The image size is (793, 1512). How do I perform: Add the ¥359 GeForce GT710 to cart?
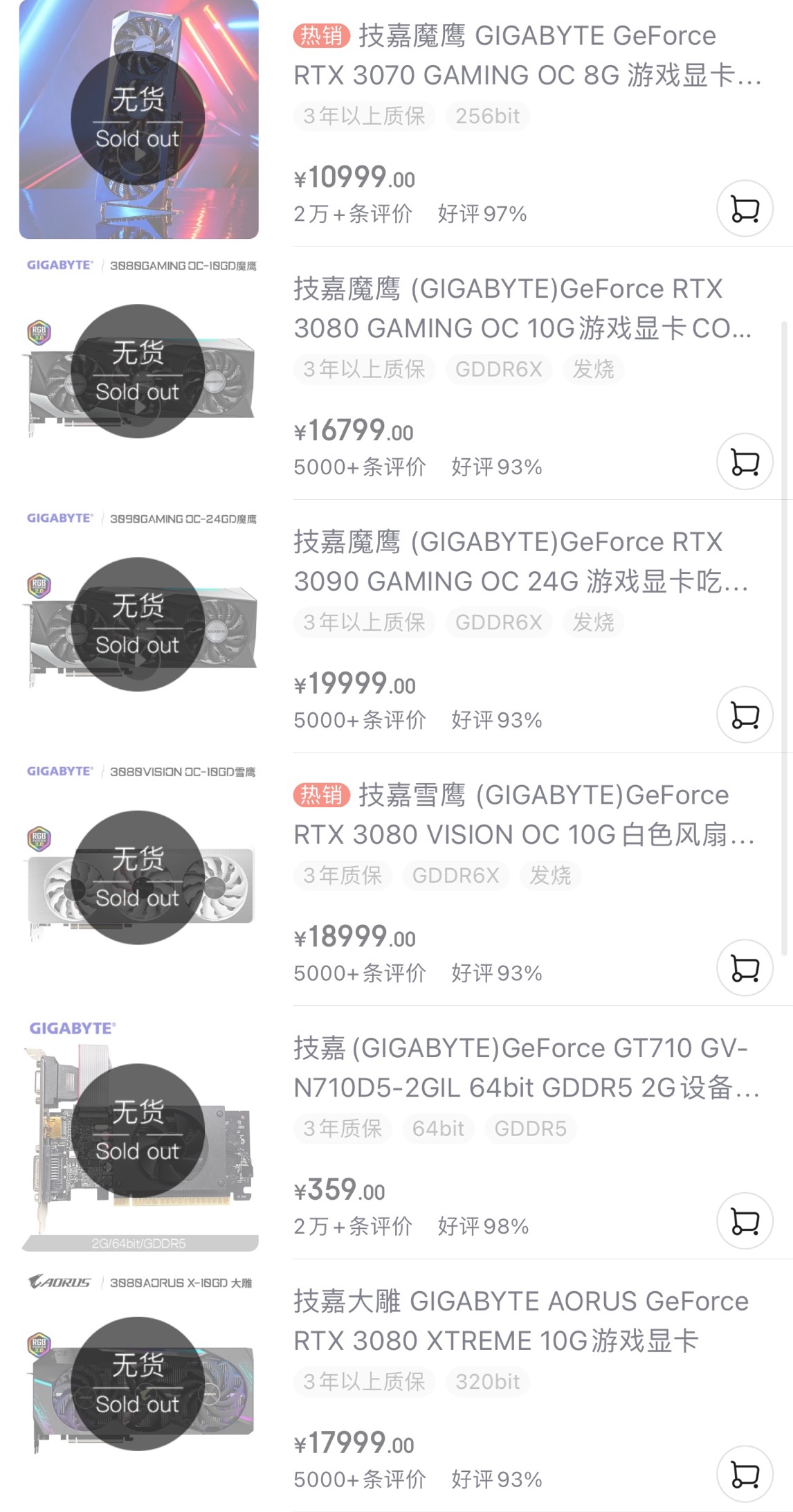[x=745, y=1221]
